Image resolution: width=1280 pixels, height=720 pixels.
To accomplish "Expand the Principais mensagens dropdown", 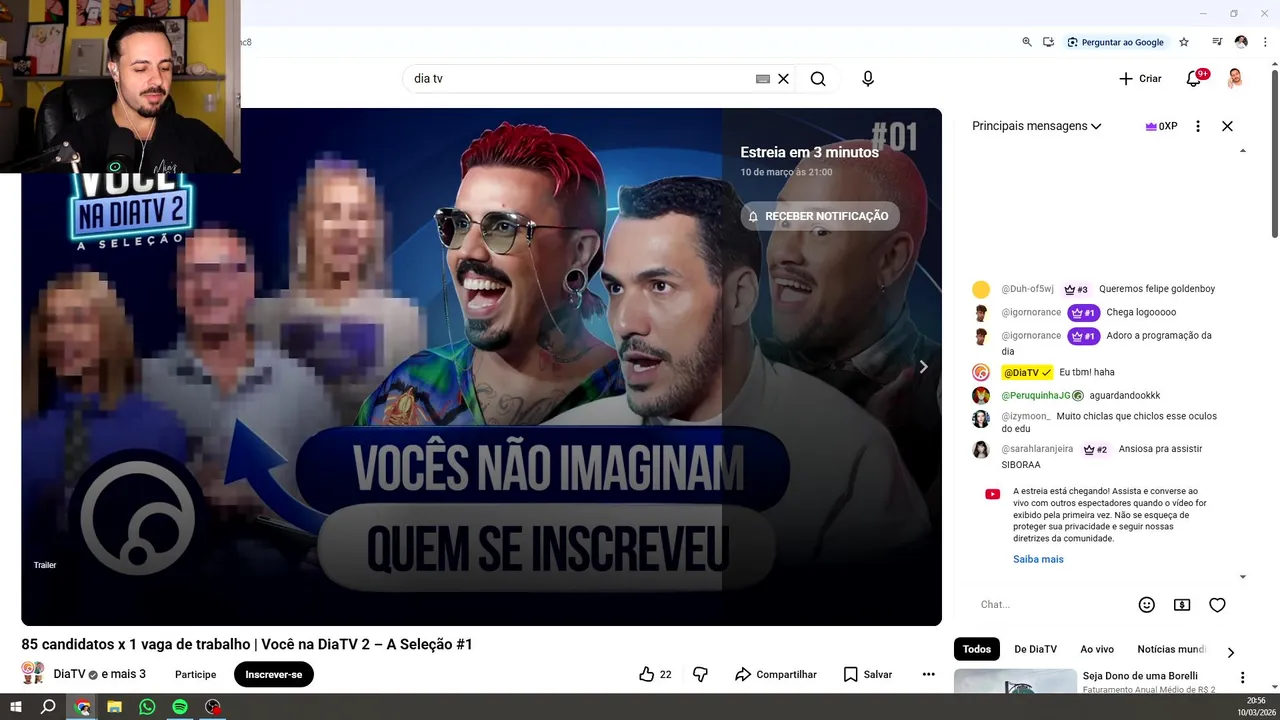I will (x=1037, y=126).
